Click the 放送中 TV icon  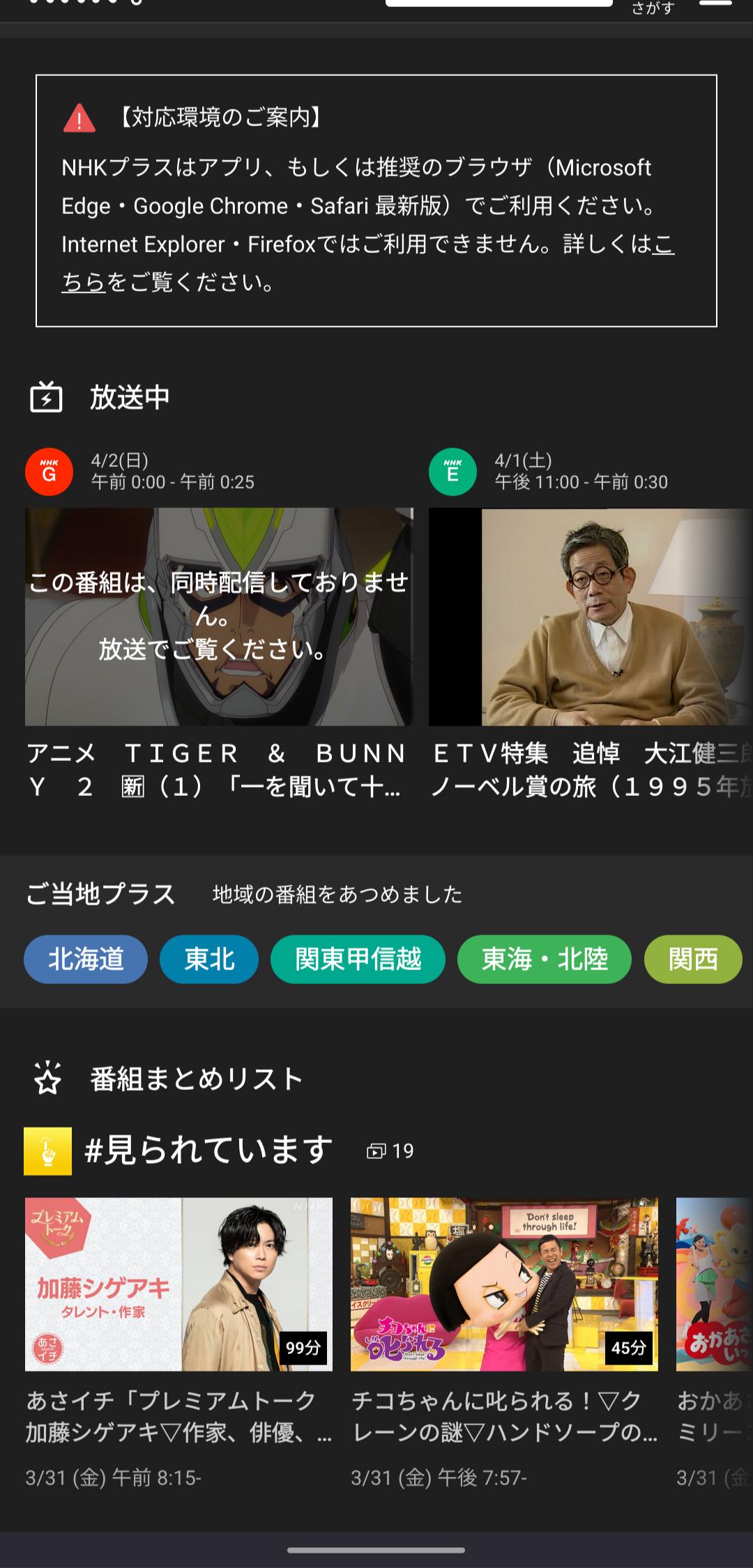pyautogui.click(x=47, y=399)
